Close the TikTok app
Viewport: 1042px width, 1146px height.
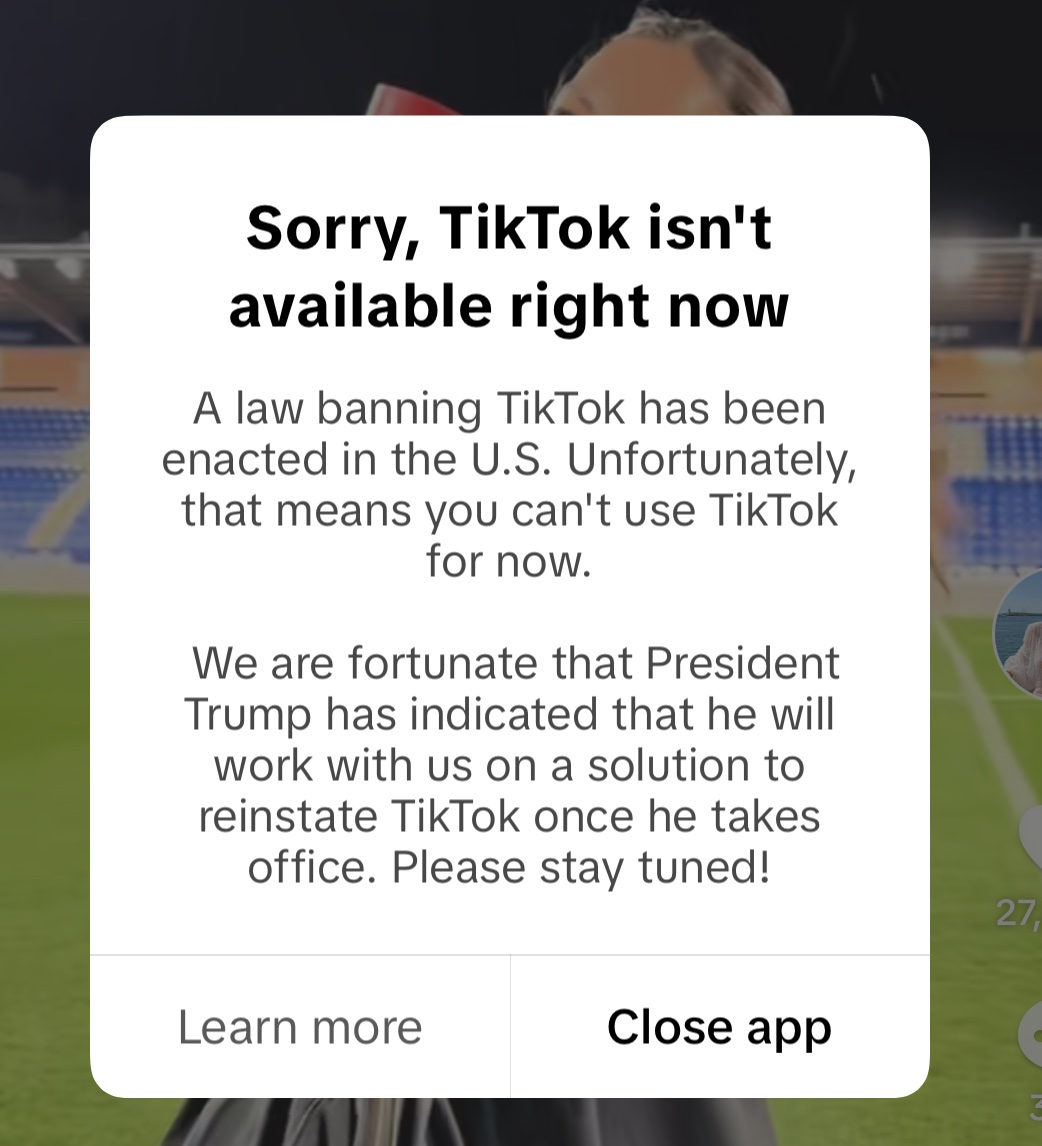pos(719,1027)
